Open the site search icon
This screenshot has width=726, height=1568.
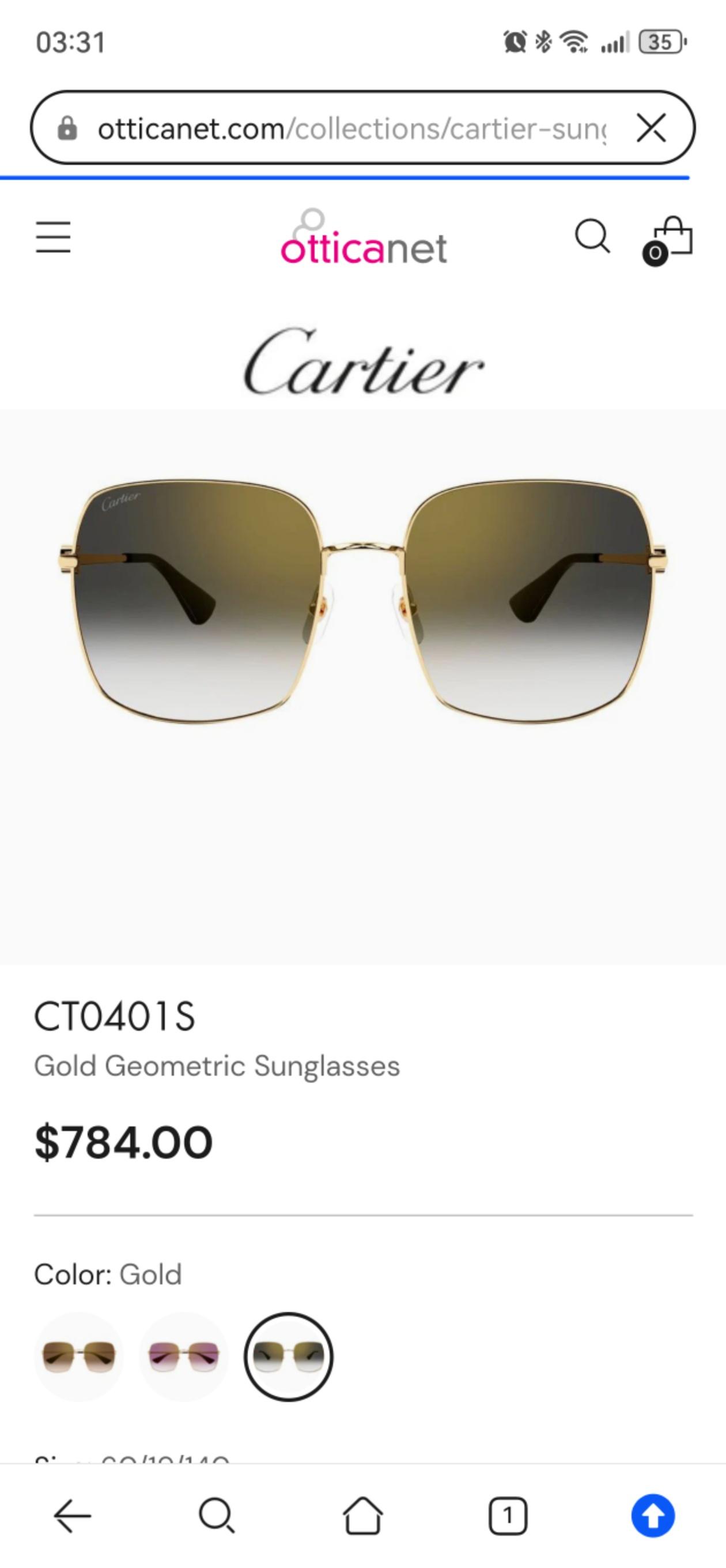pos(592,236)
